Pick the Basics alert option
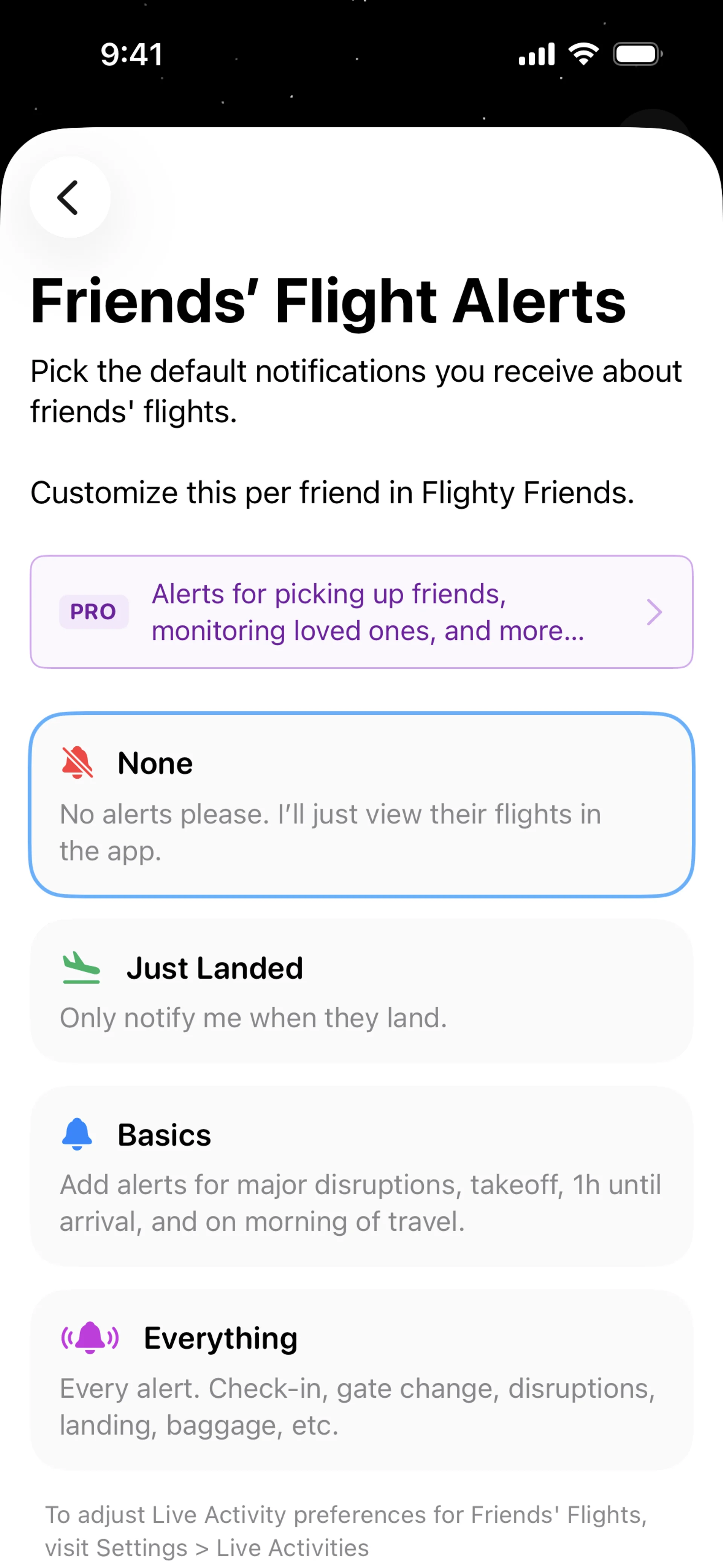 pos(361,1176)
